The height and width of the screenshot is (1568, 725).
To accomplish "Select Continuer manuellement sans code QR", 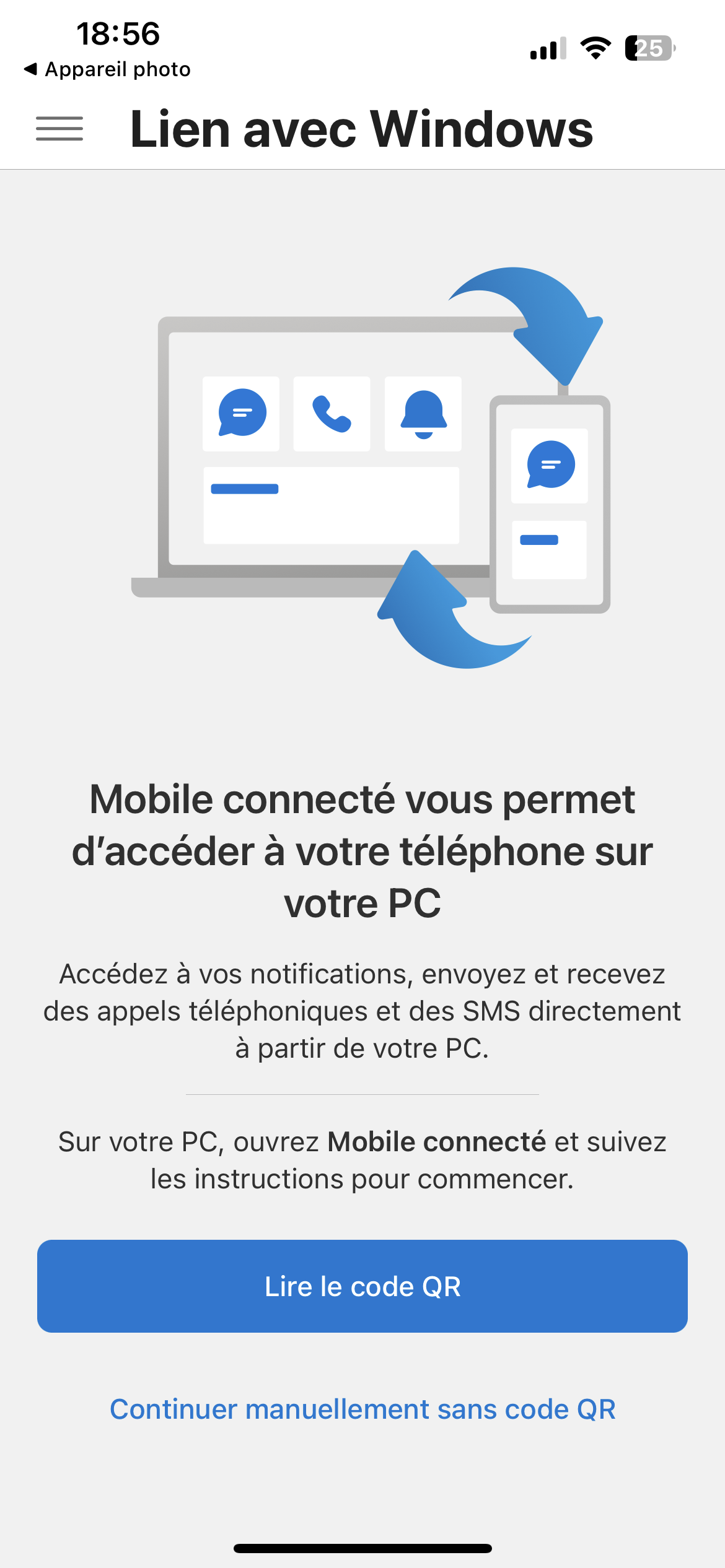I will (x=362, y=1409).
